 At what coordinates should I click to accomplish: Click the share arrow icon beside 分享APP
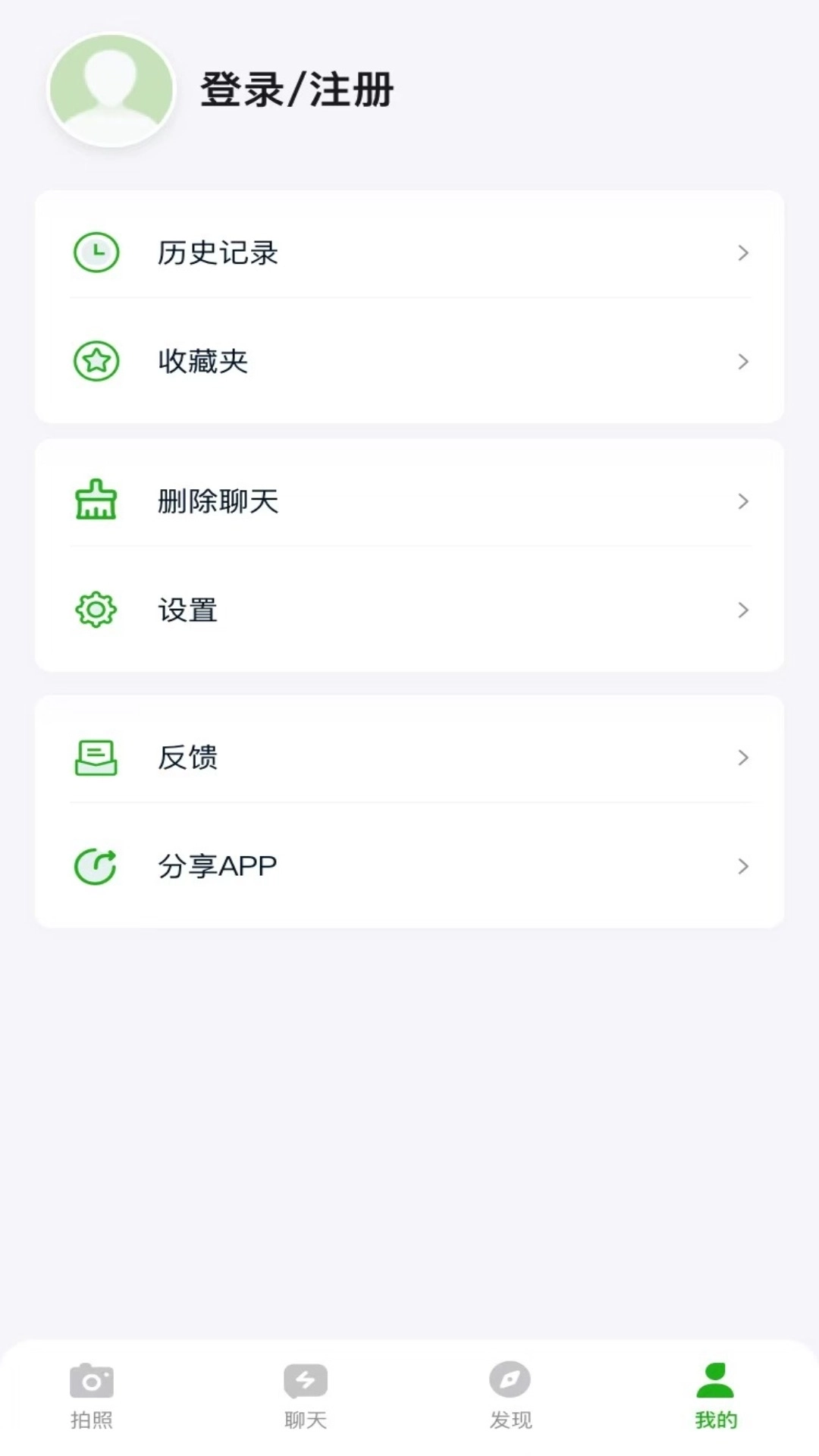tap(96, 864)
